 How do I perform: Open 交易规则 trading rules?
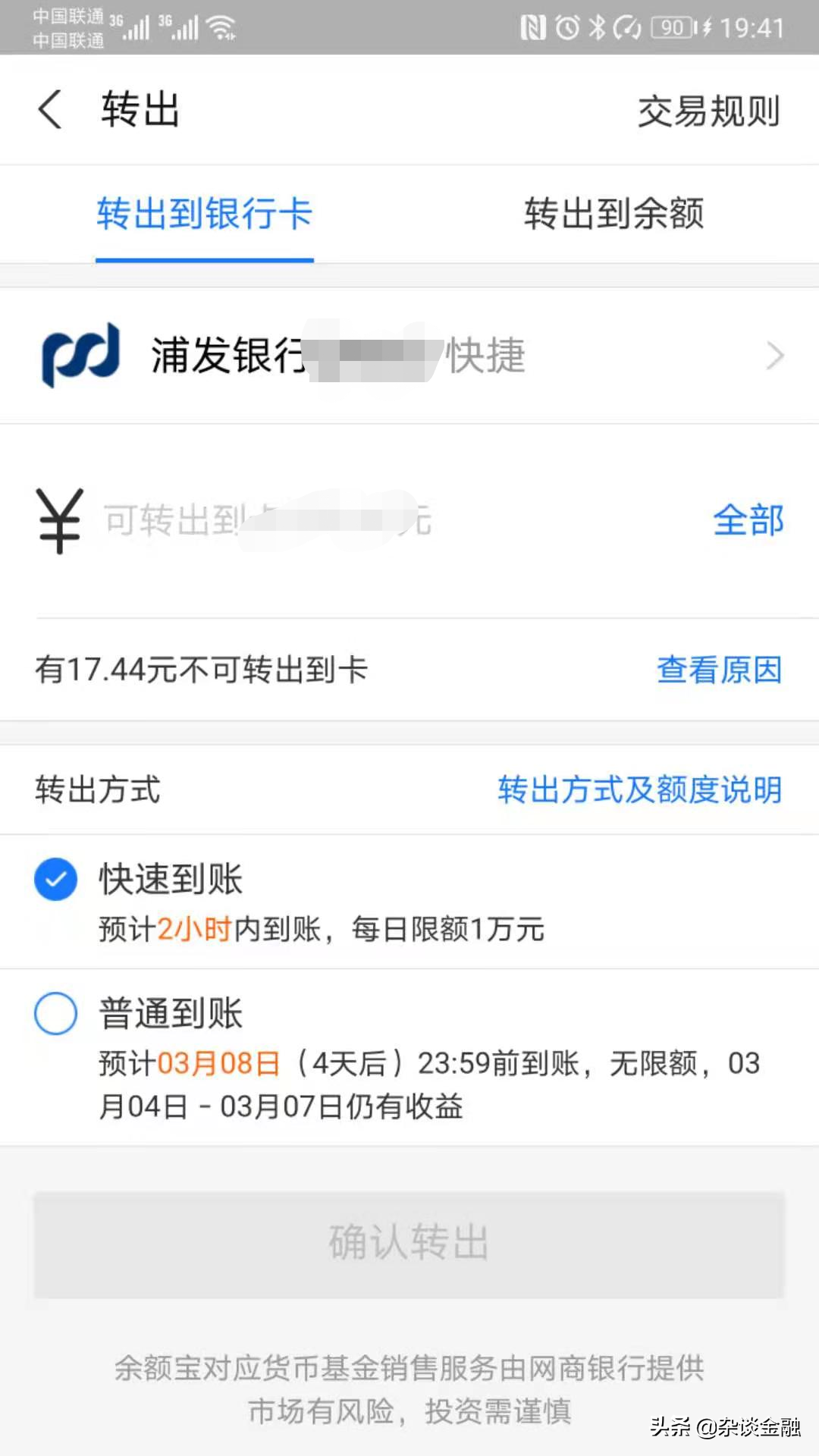click(708, 111)
